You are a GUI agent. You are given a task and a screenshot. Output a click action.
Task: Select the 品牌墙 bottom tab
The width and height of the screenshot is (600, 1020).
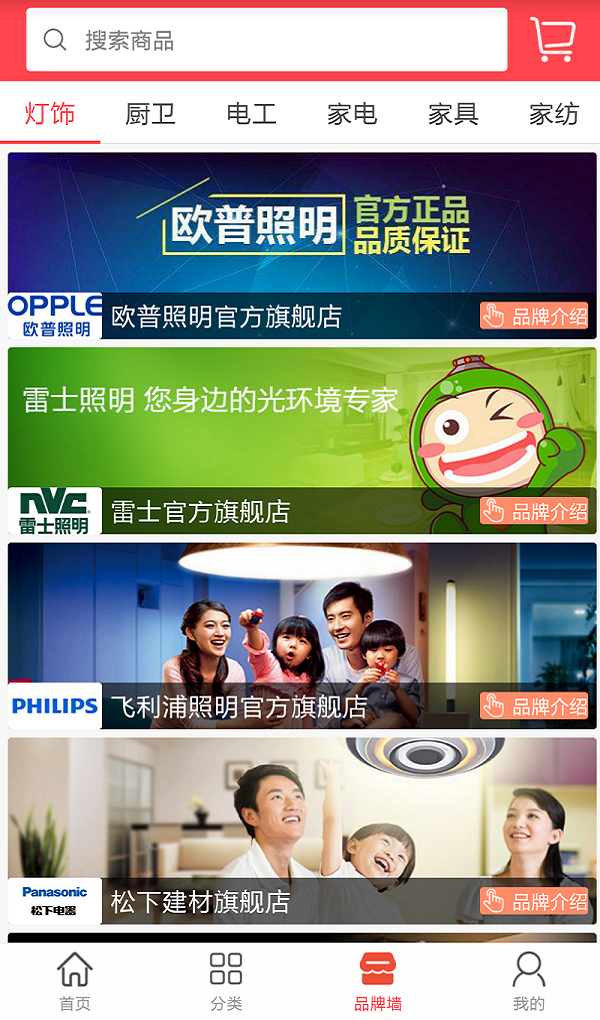pos(378,981)
